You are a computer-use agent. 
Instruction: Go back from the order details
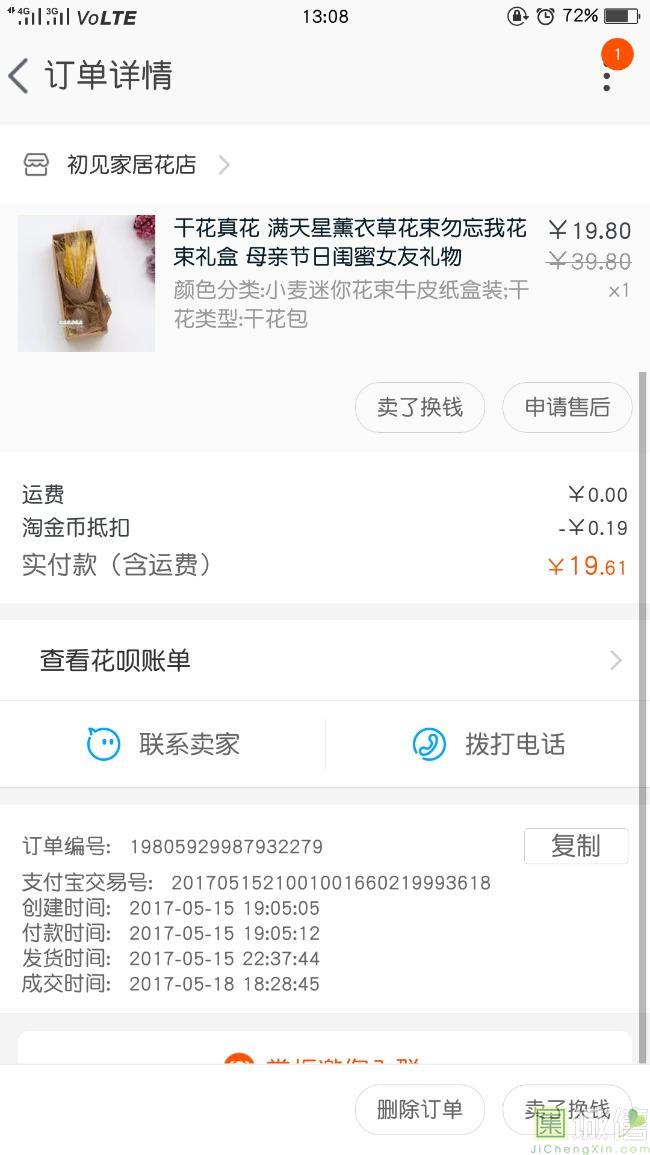20,76
